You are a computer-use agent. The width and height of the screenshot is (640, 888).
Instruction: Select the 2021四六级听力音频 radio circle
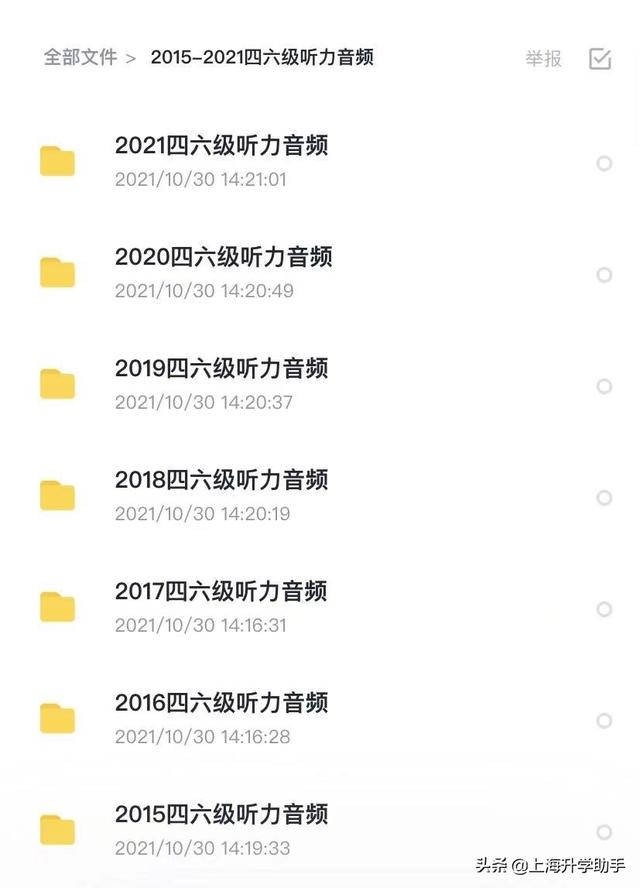[x=604, y=163]
